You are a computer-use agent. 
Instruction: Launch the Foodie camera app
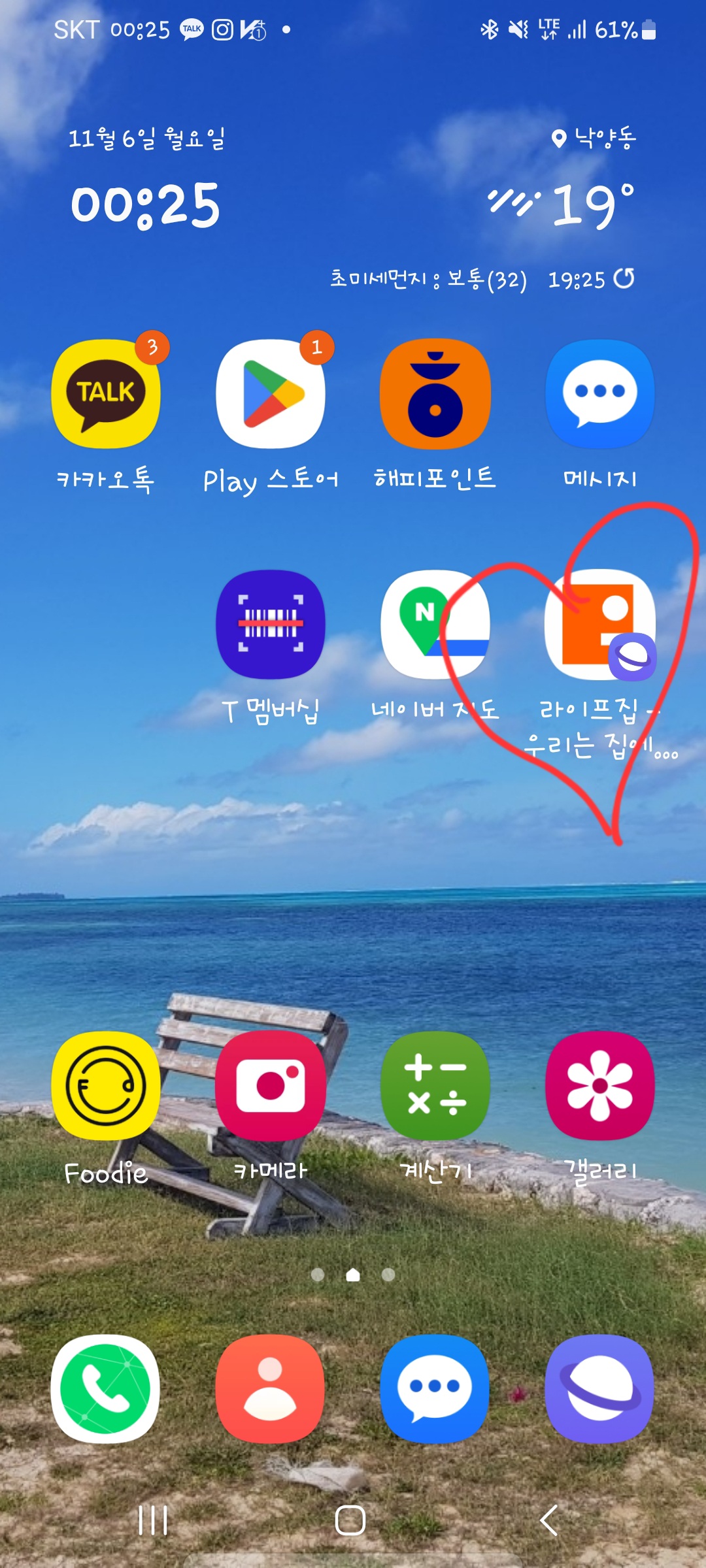[x=106, y=1086]
